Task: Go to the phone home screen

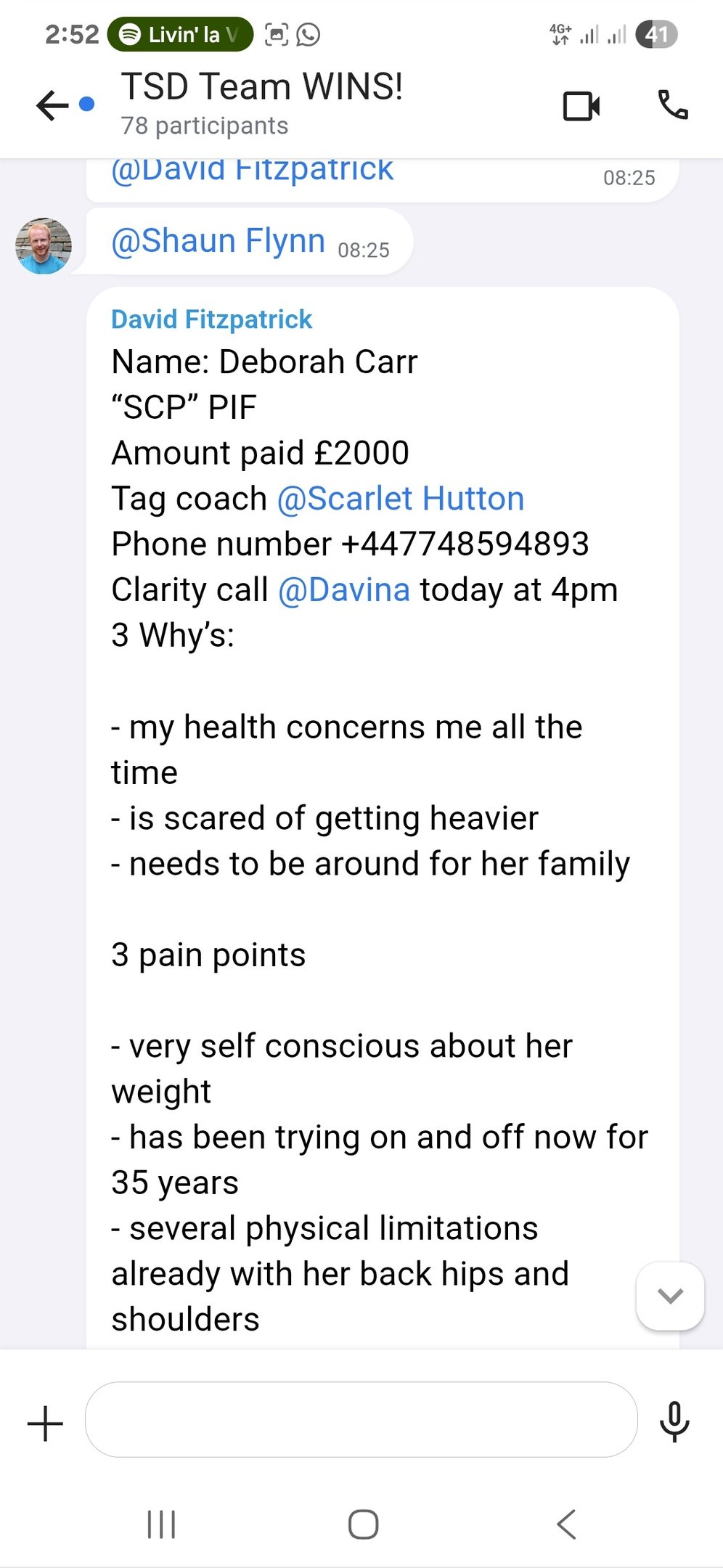Action: 363,1524
